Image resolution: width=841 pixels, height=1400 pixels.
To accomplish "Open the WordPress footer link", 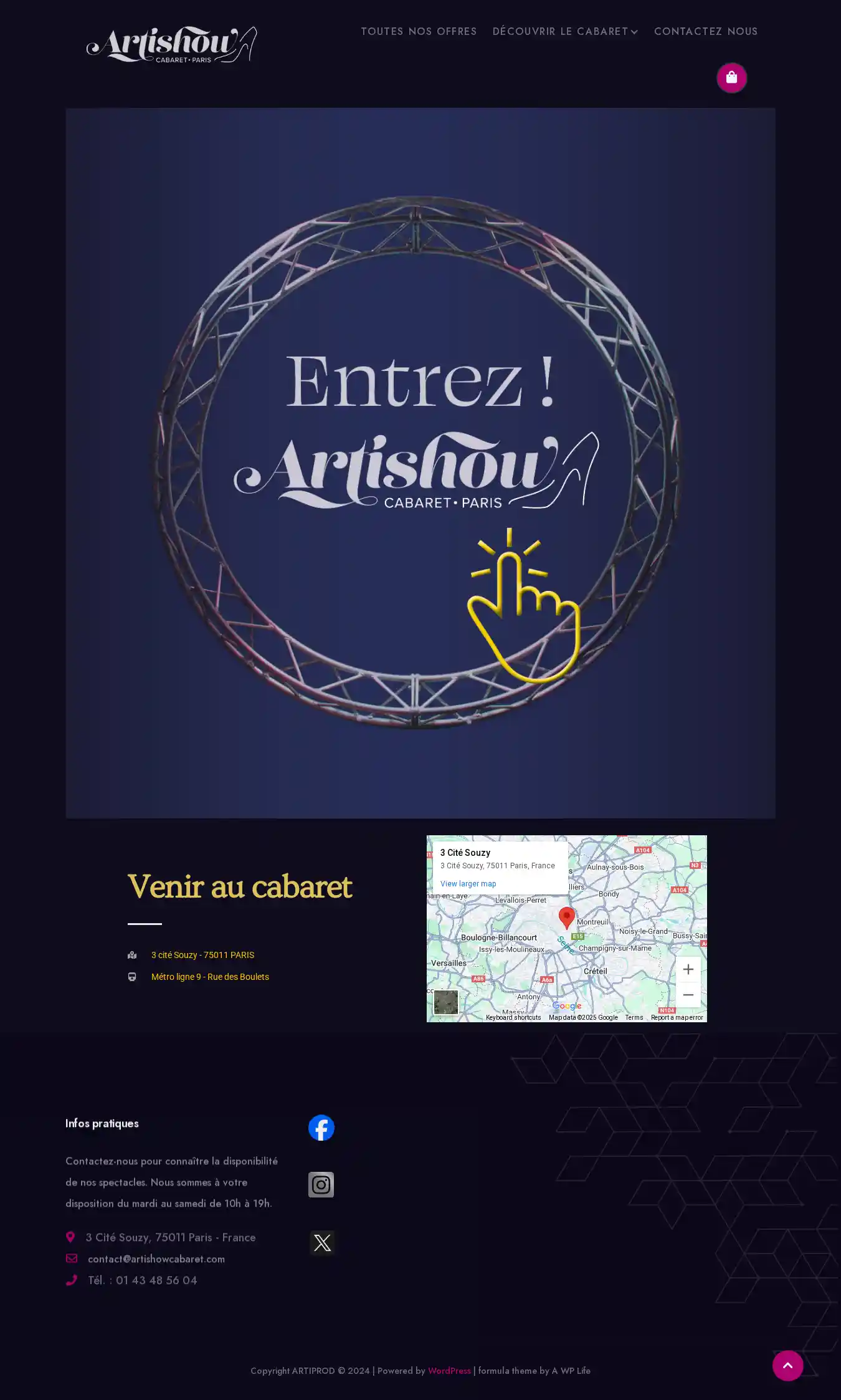I will coord(449,1371).
